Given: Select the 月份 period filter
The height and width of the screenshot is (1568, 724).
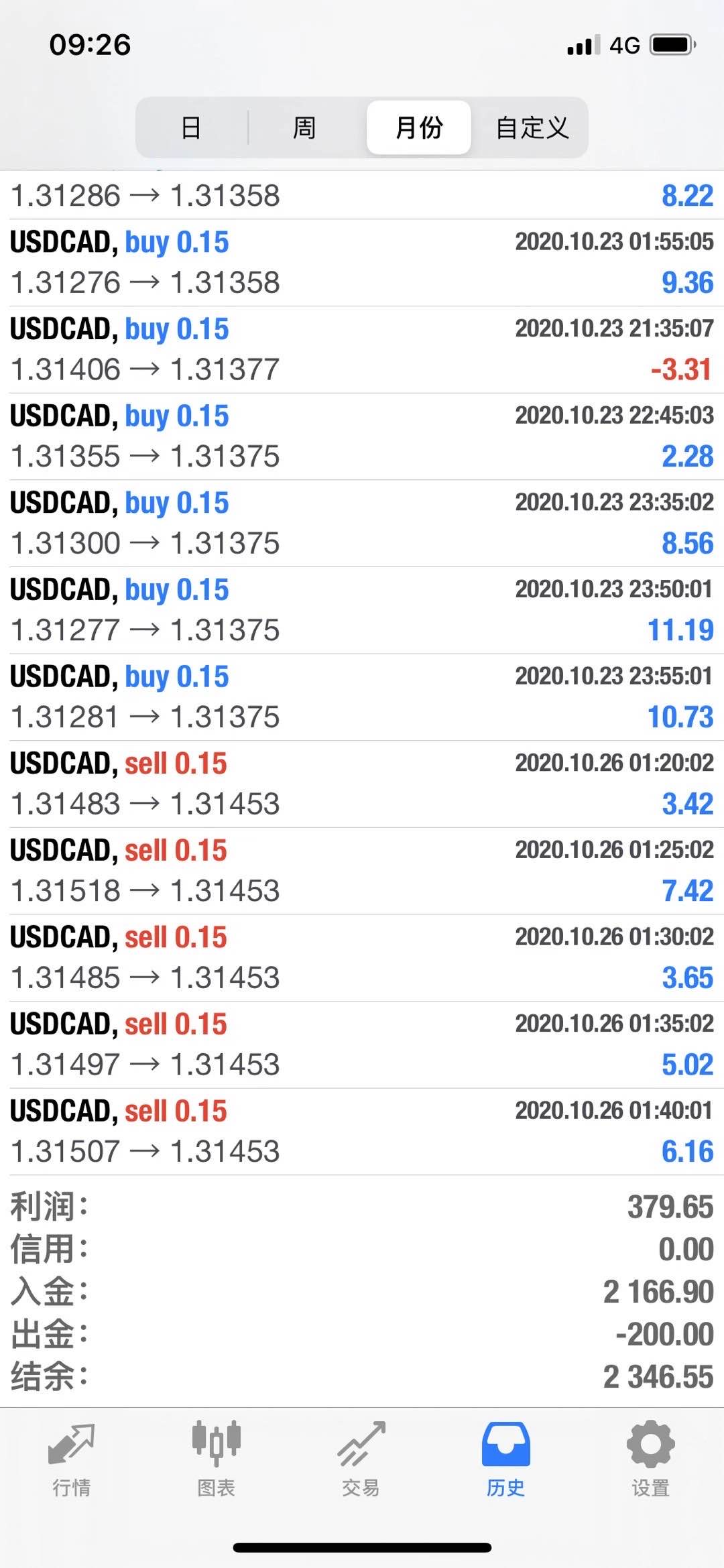Looking at the screenshot, I should tap(419, 127).
